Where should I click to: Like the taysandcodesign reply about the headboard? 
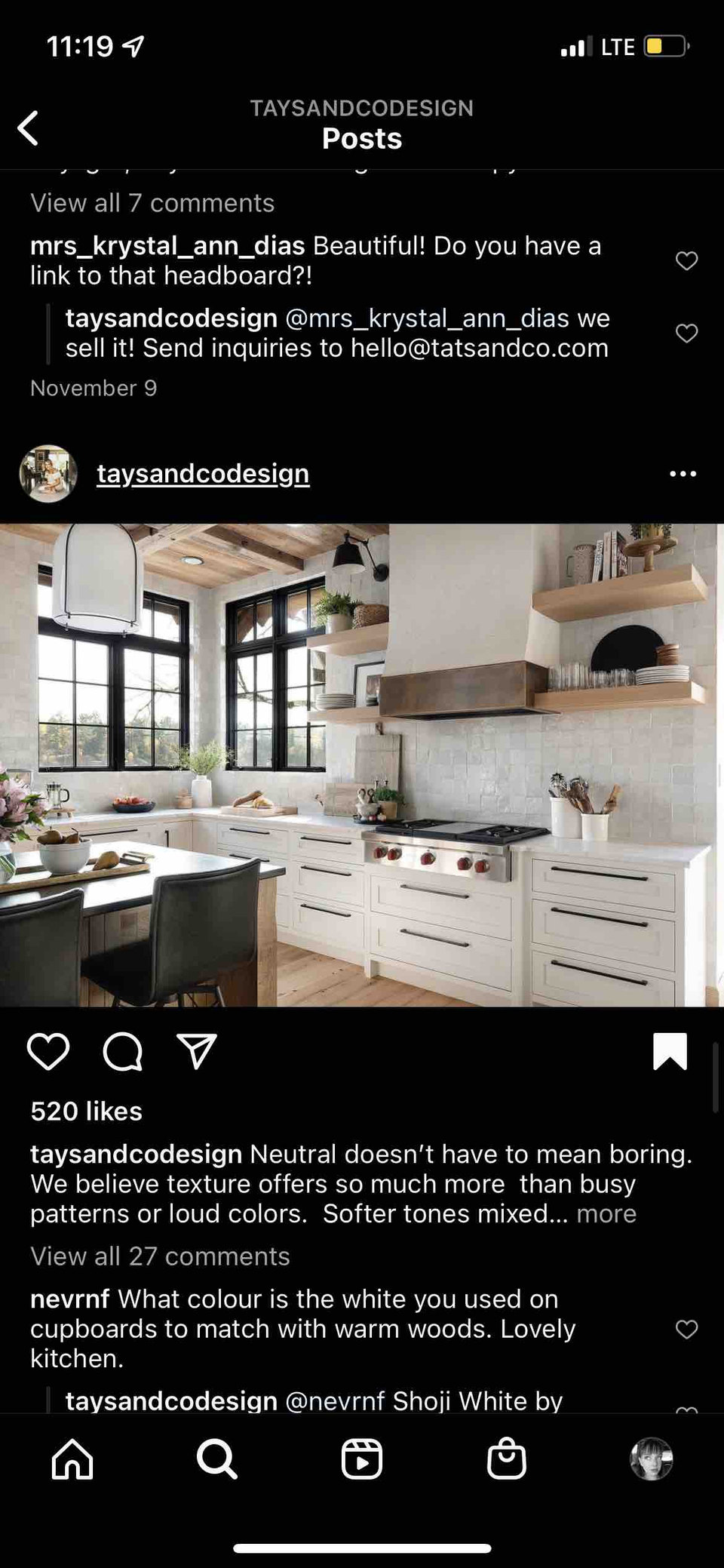pyautogui.click(x=686, y=334)
